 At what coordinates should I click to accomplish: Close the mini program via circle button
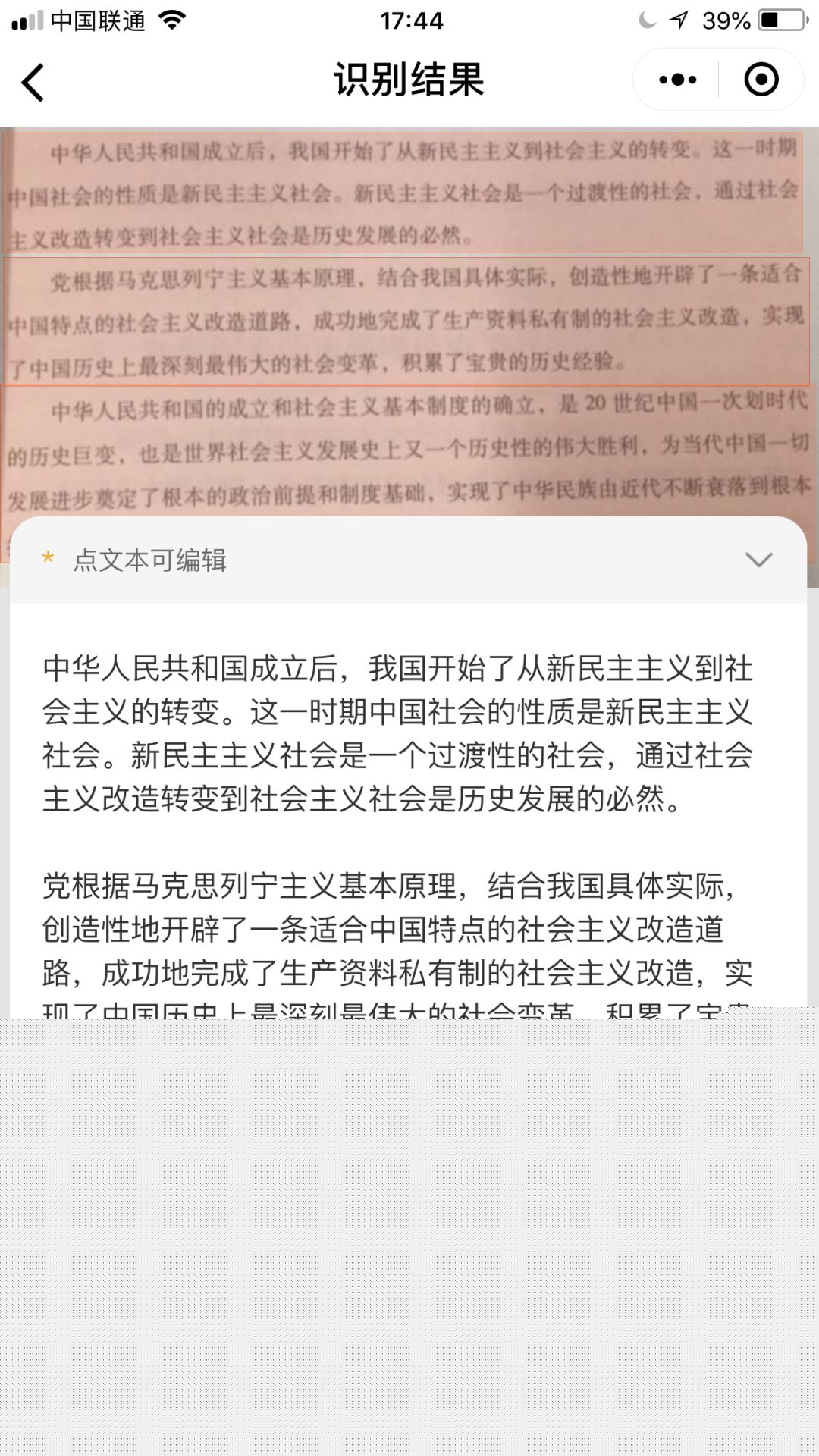(x=761, y=80)
